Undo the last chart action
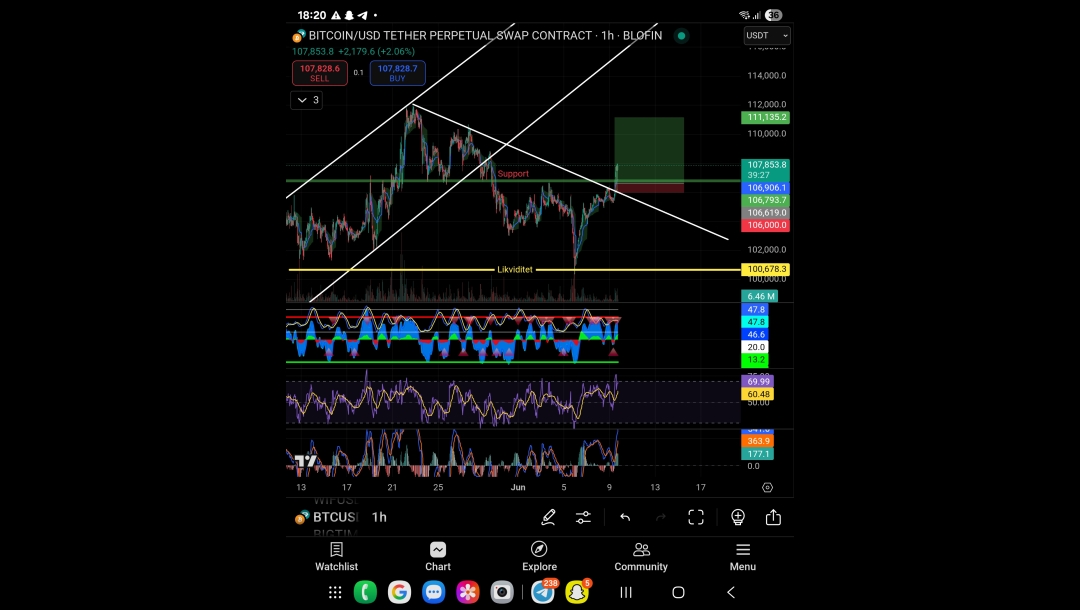1080x610 pixels. [x=625, y=517]
